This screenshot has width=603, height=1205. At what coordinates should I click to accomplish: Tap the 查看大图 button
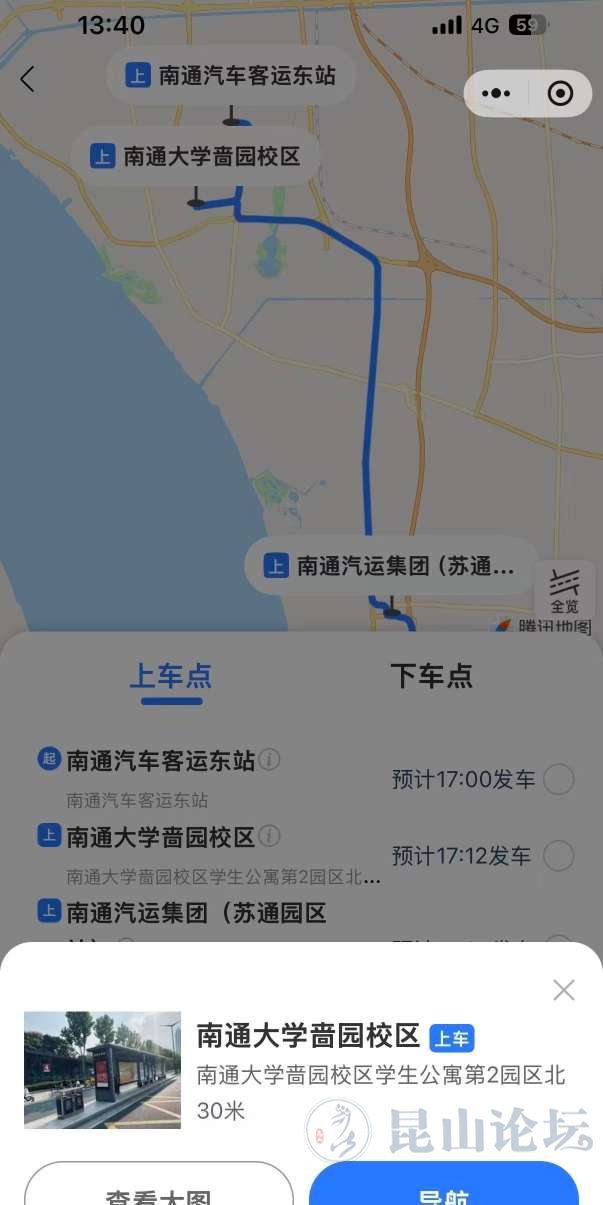click(x=158, y=1190)
